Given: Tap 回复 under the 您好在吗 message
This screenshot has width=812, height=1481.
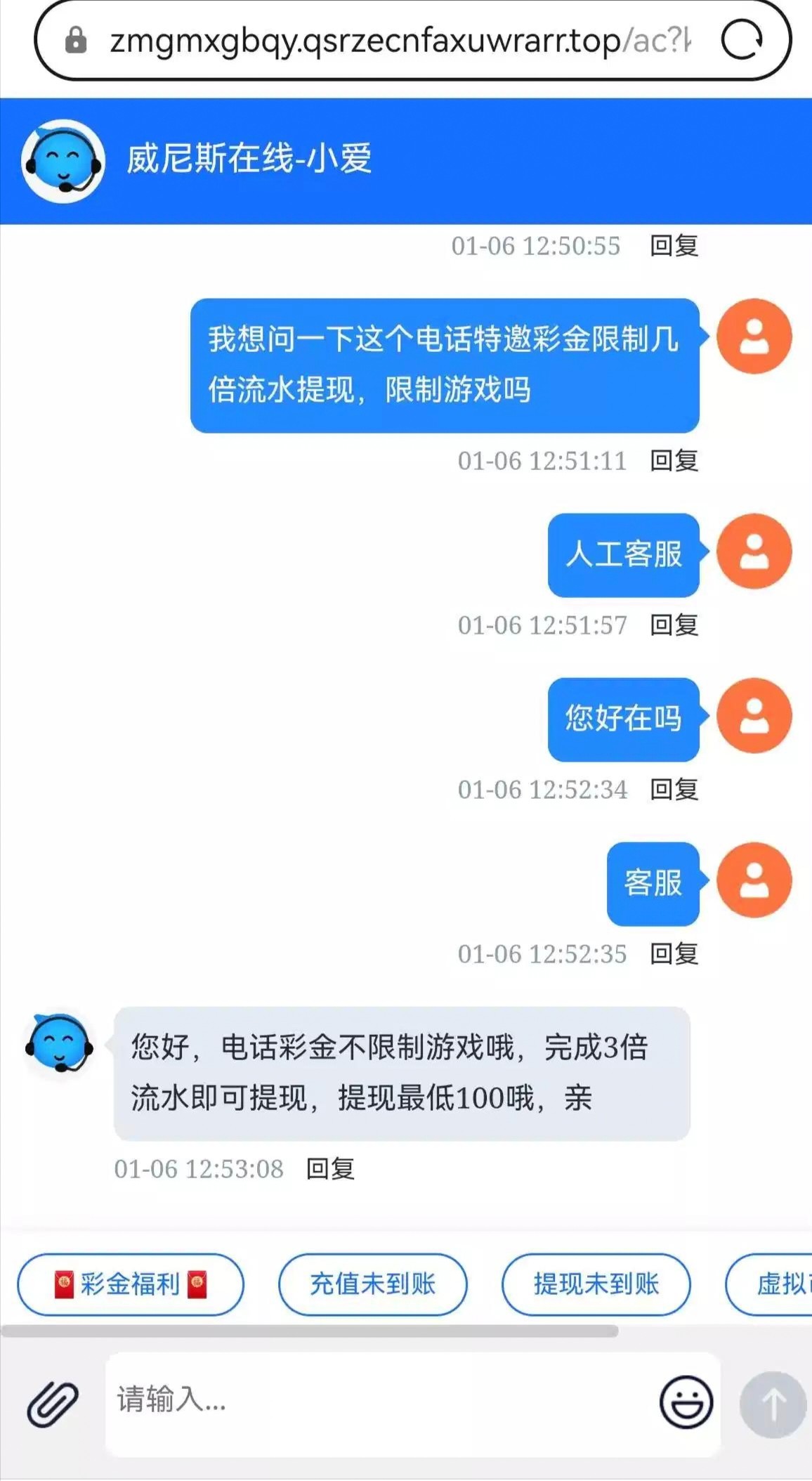Looking at the screenshot, I should point(674,790).
